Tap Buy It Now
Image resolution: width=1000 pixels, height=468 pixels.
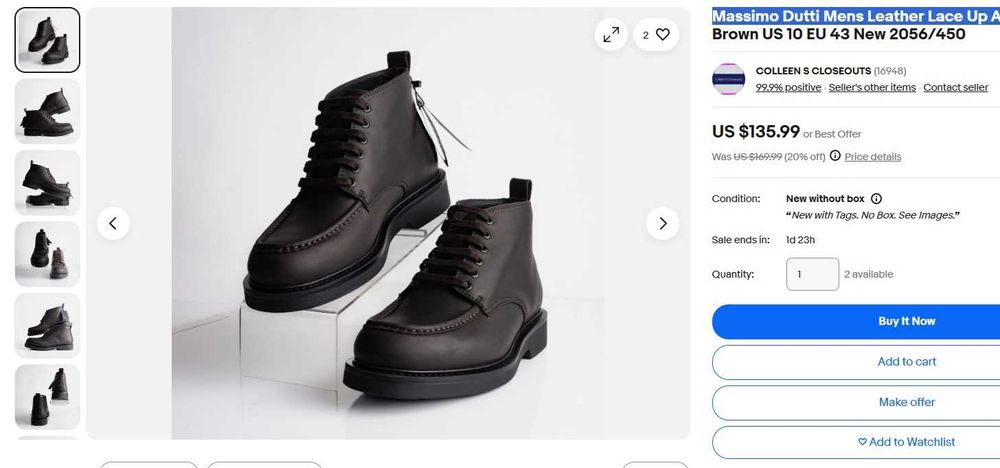click(906, 321)
